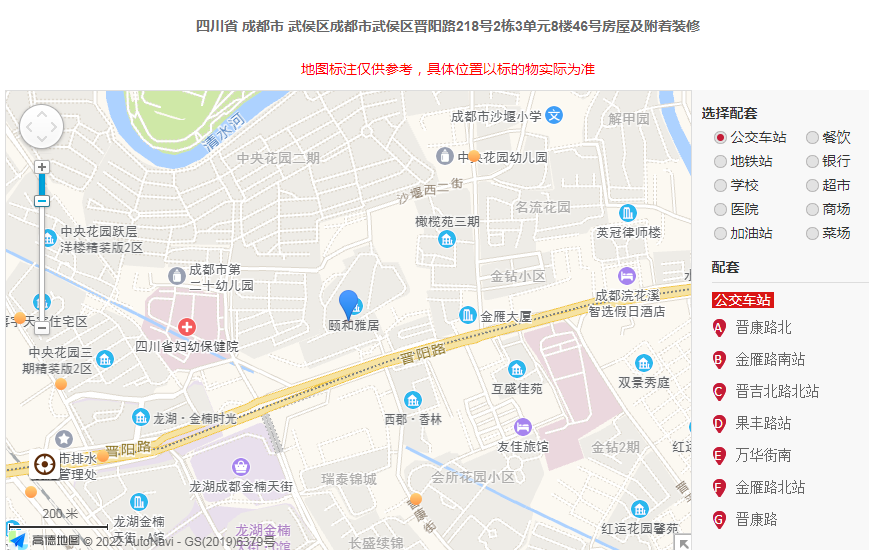Pick the 医院 radio option

click(x=720, y=209)
